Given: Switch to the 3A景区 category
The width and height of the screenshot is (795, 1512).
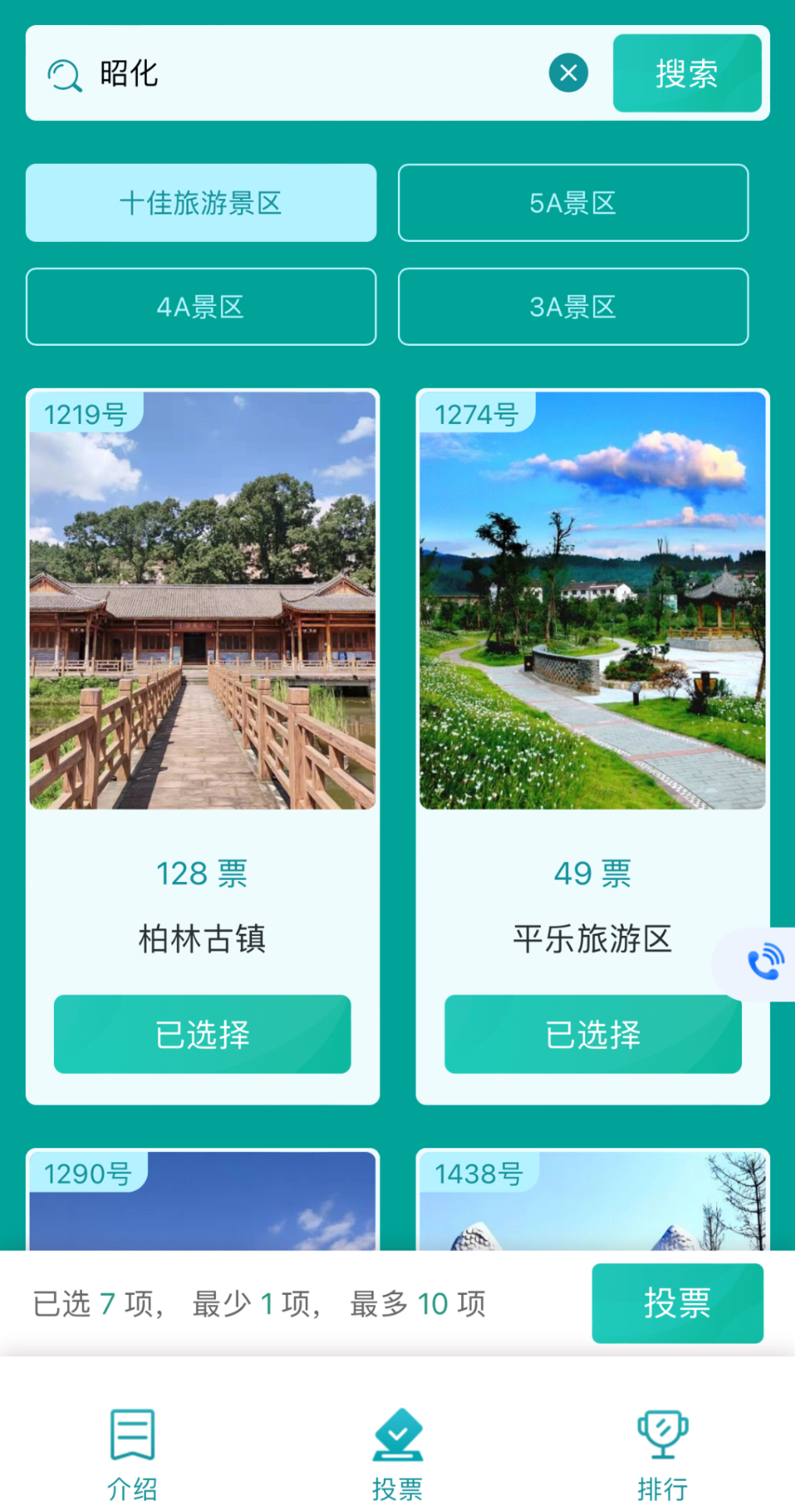Looking at the screenshot, I should [573, 307].
